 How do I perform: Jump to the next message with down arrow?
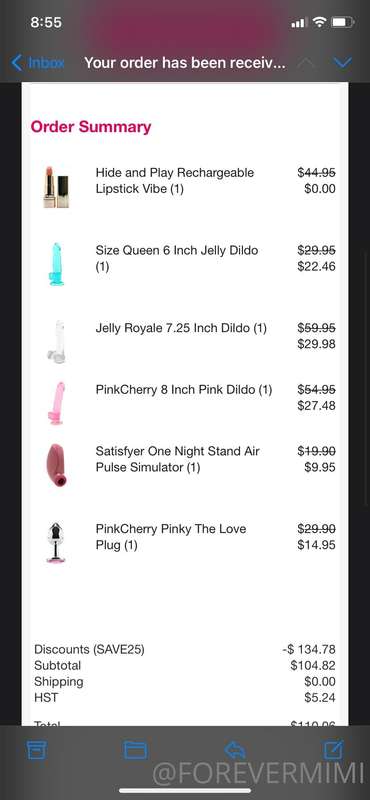coord(341,63)
